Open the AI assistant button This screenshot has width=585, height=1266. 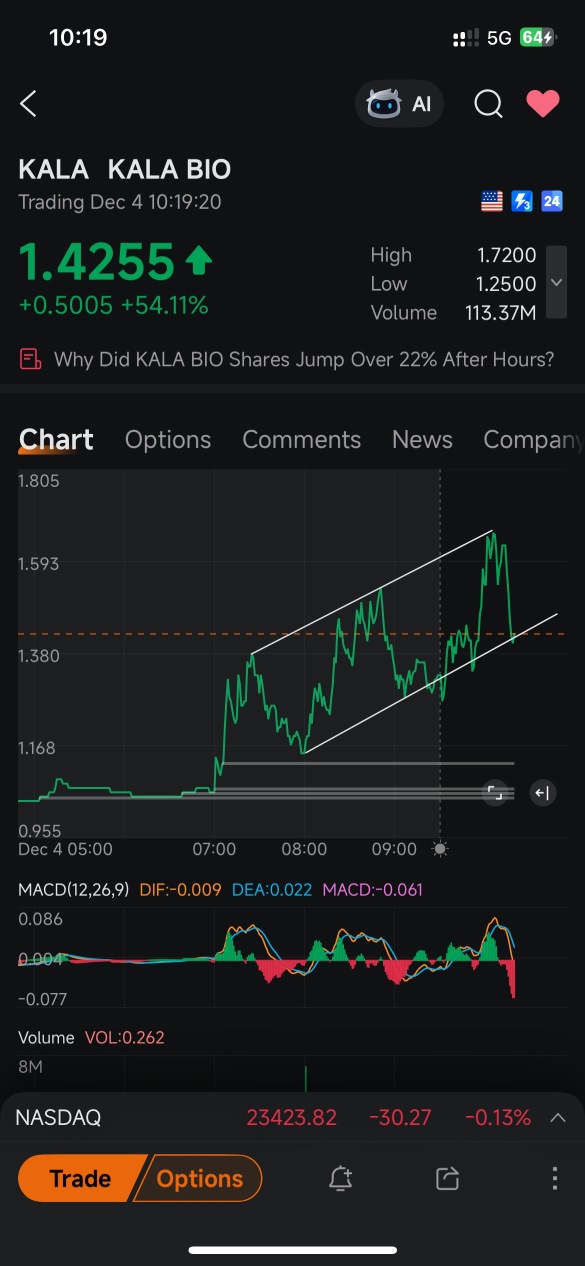399,104
